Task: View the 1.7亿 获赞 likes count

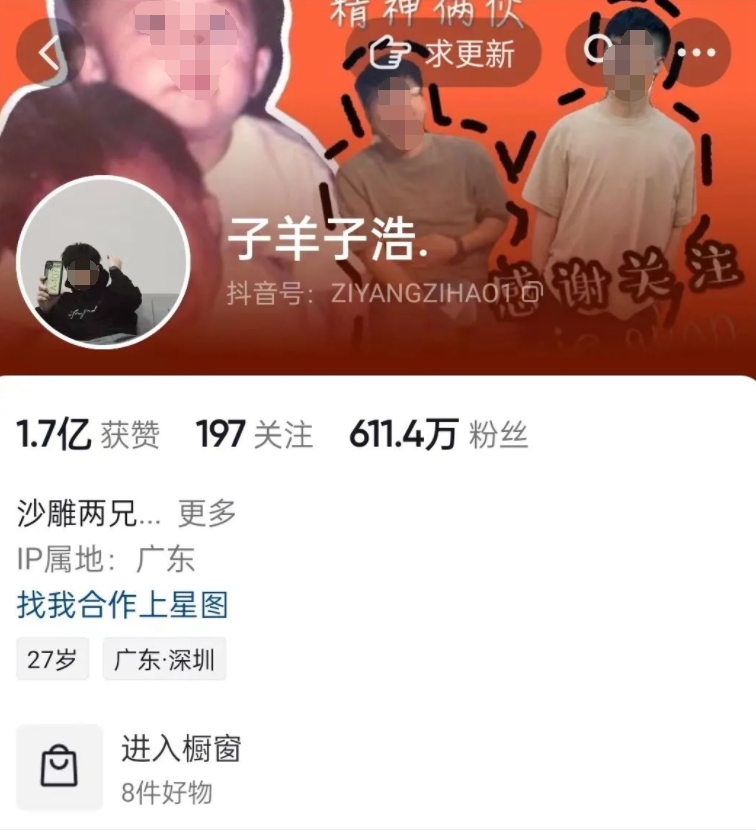Action: pyautogui.click(x=88, y=434)
